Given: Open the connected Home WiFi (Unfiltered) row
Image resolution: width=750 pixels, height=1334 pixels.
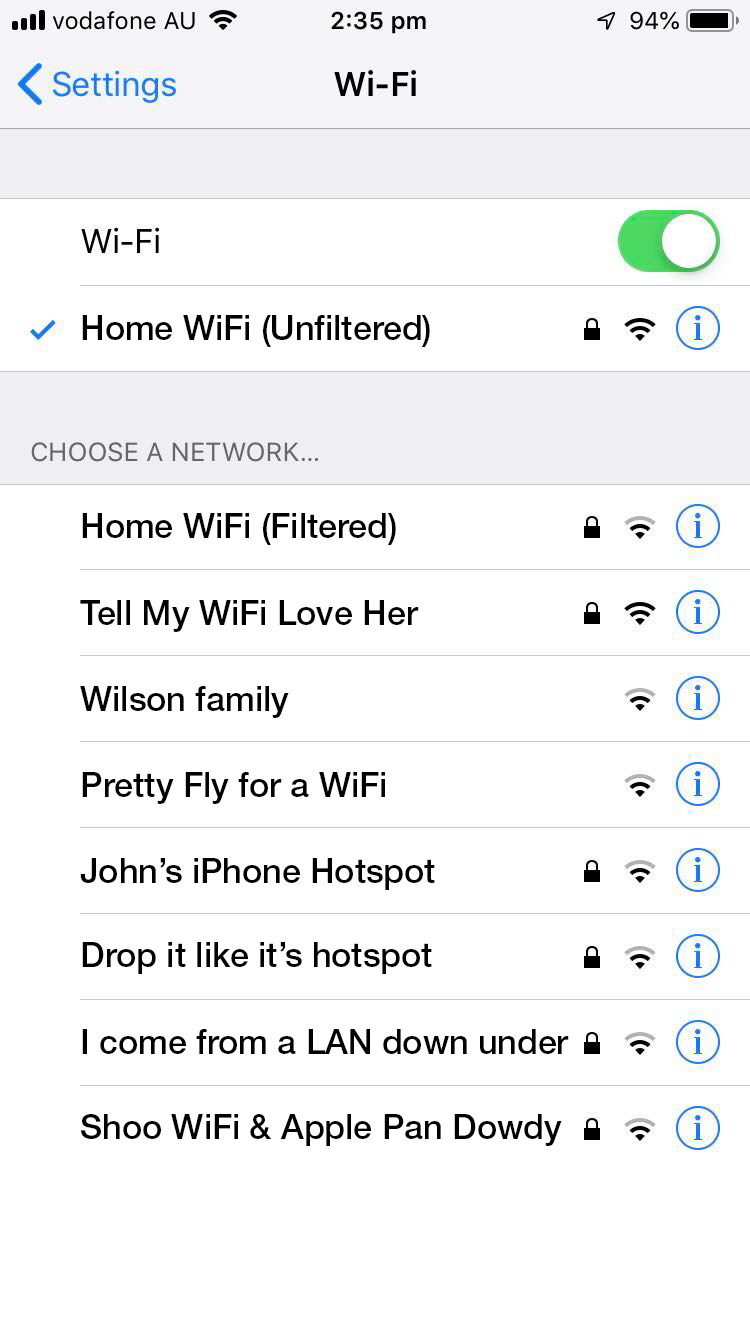Looking at the screenshot, I should (255, 328).
